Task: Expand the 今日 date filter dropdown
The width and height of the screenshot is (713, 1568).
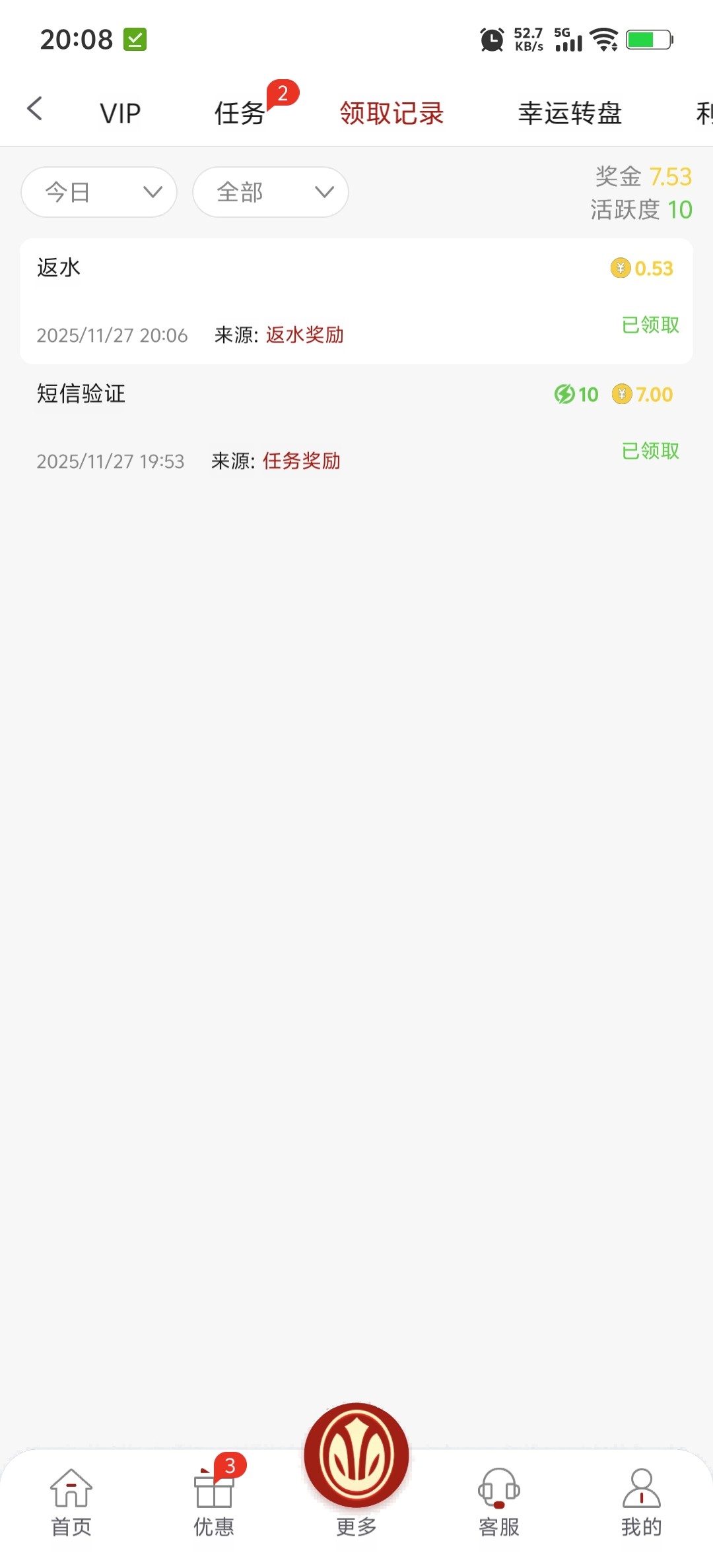Action: click(x=99, y=192)
